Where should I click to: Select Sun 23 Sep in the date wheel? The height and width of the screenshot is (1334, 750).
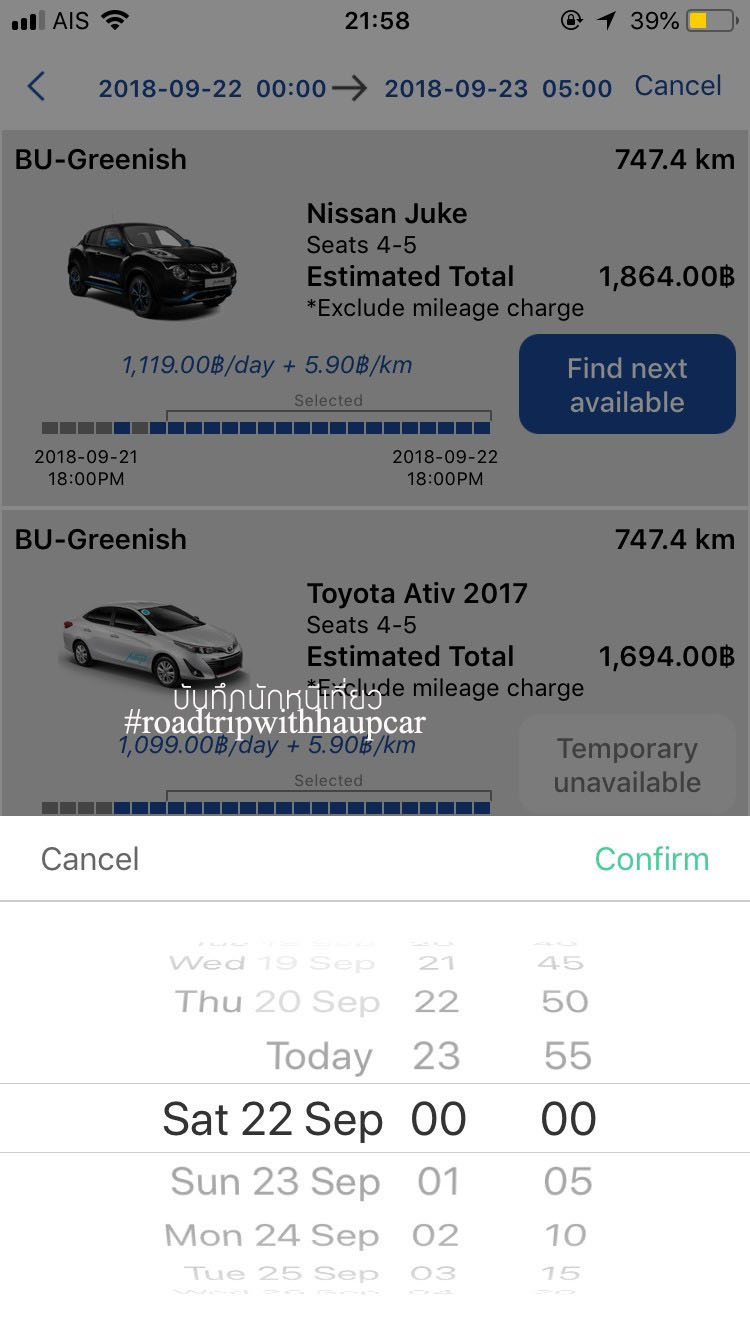click(275, 1182)
